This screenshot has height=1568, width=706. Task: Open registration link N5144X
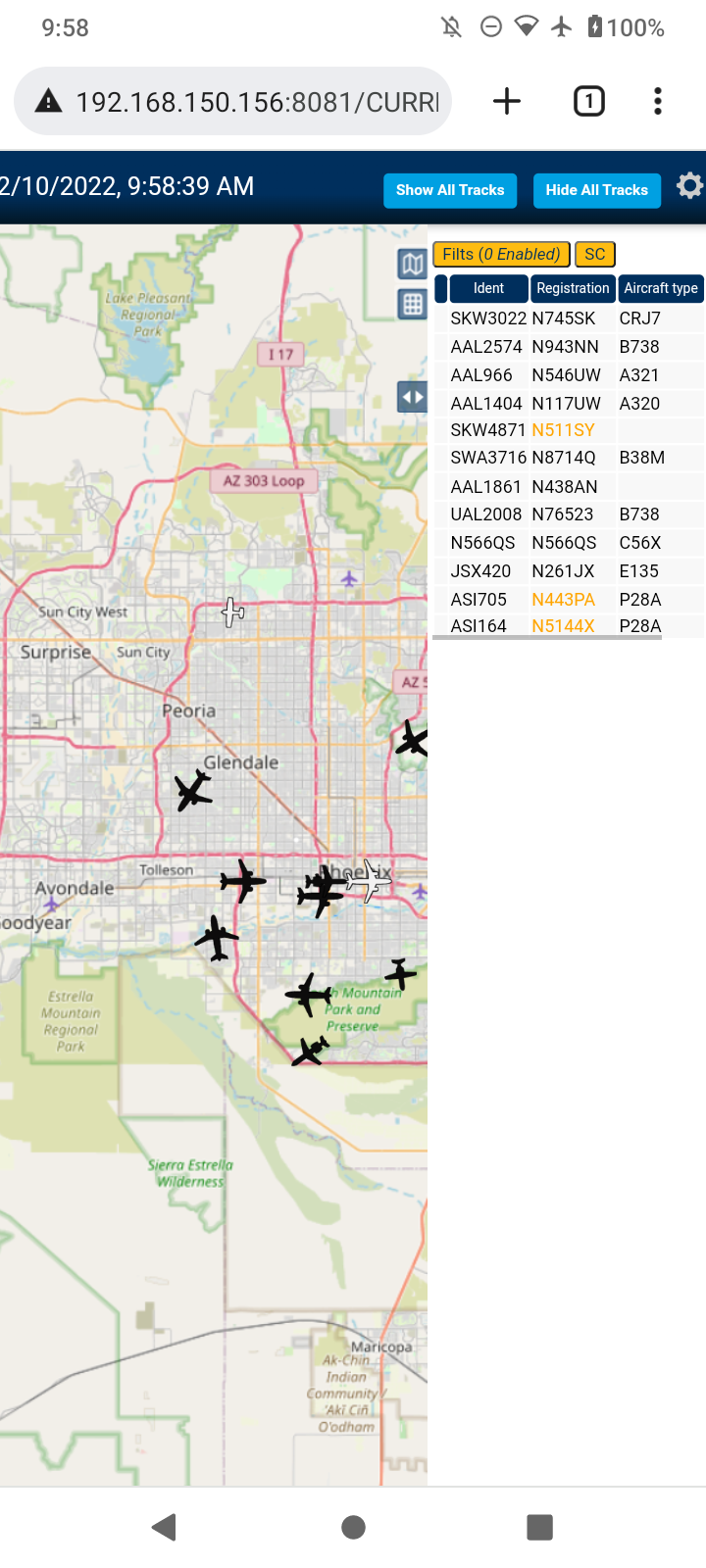coord(563,626)
